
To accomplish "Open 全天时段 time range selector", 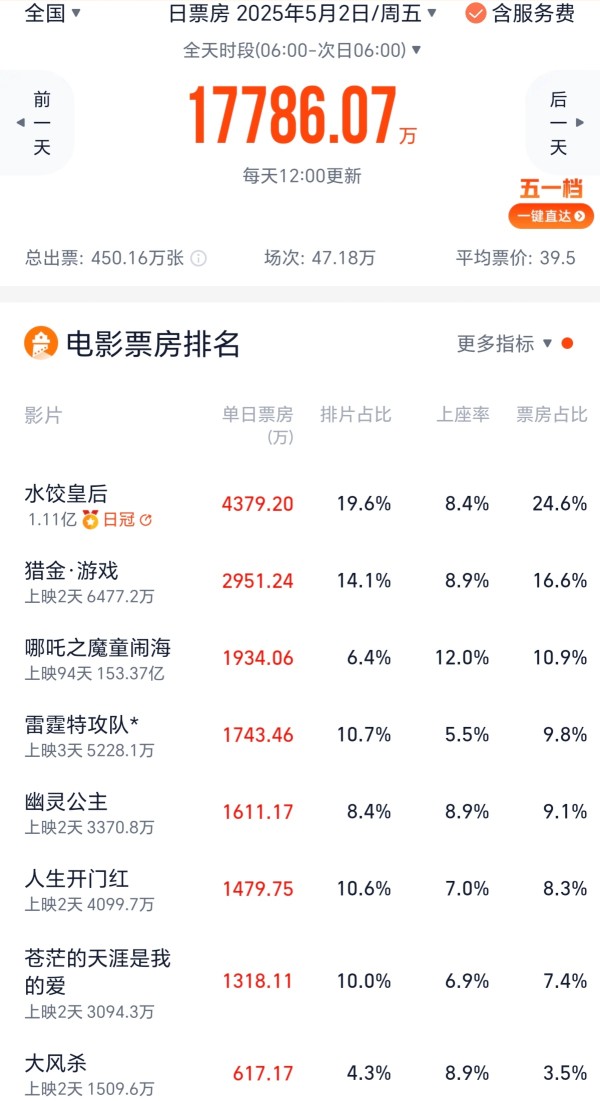I will click(302, 50).
